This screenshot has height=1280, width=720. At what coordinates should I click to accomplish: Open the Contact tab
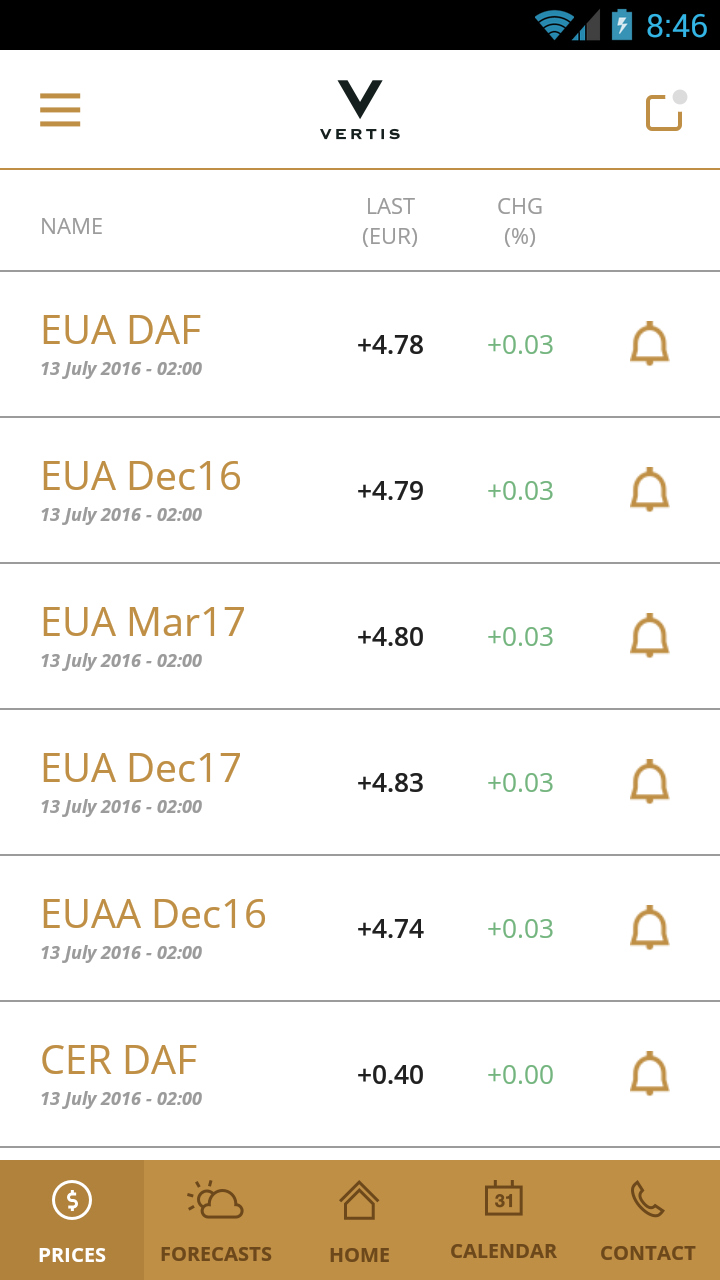click(x=648, y=1220)
